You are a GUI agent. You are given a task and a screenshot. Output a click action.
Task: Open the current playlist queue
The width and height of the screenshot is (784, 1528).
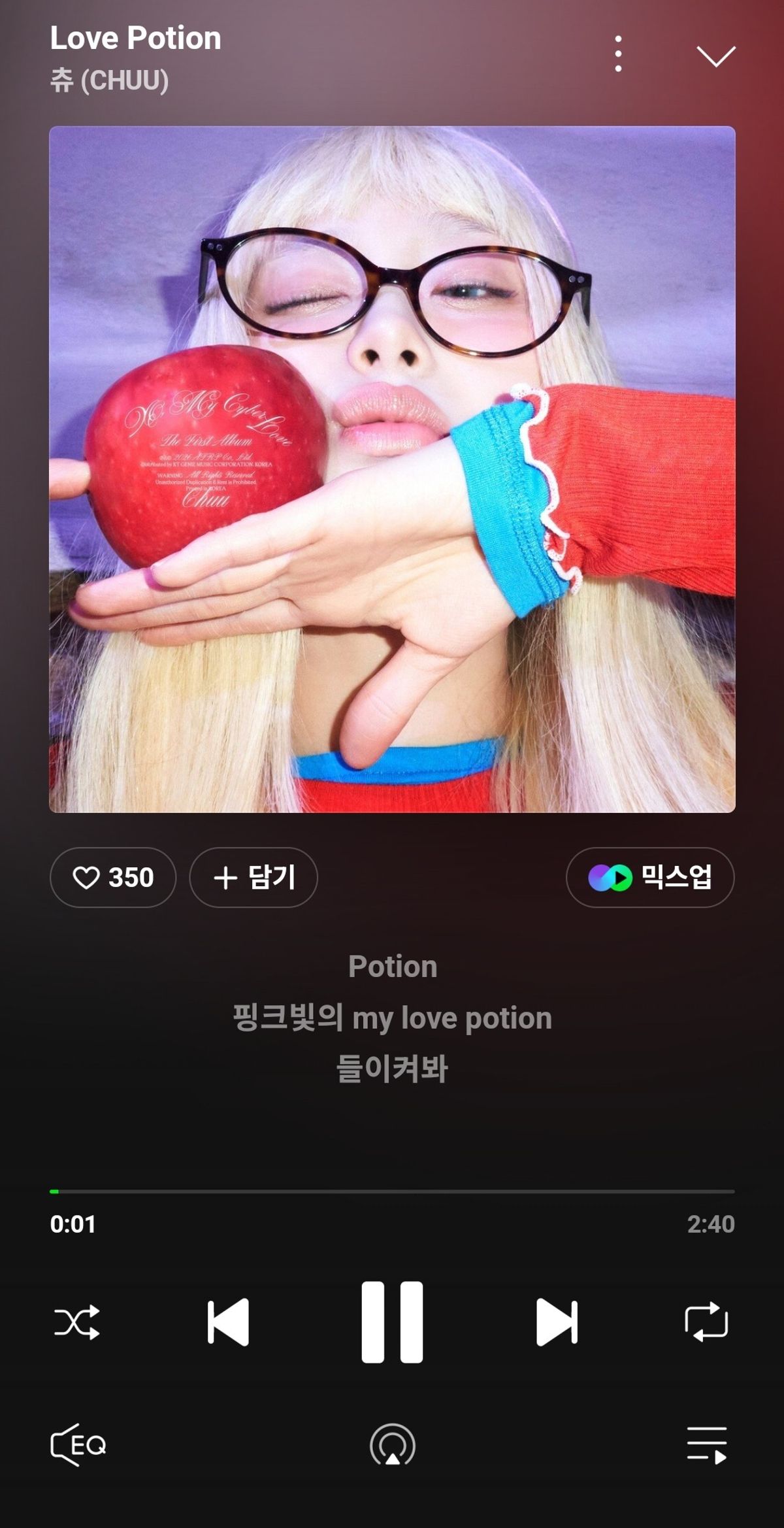pos(706,1445)
